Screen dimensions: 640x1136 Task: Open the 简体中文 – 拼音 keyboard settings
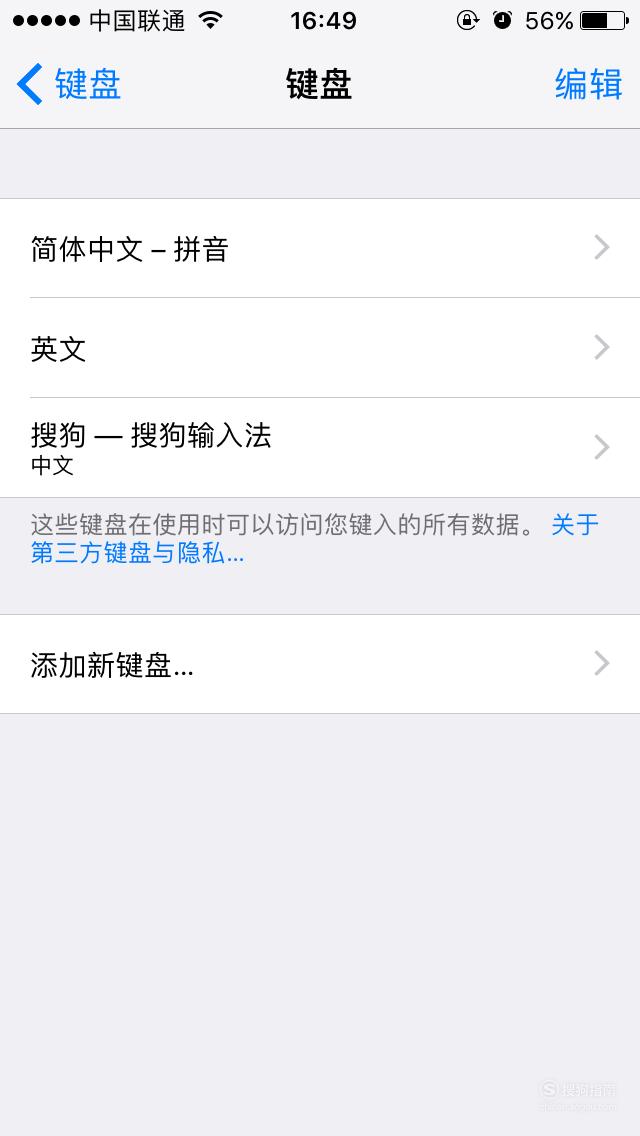[x=320, y=248]
